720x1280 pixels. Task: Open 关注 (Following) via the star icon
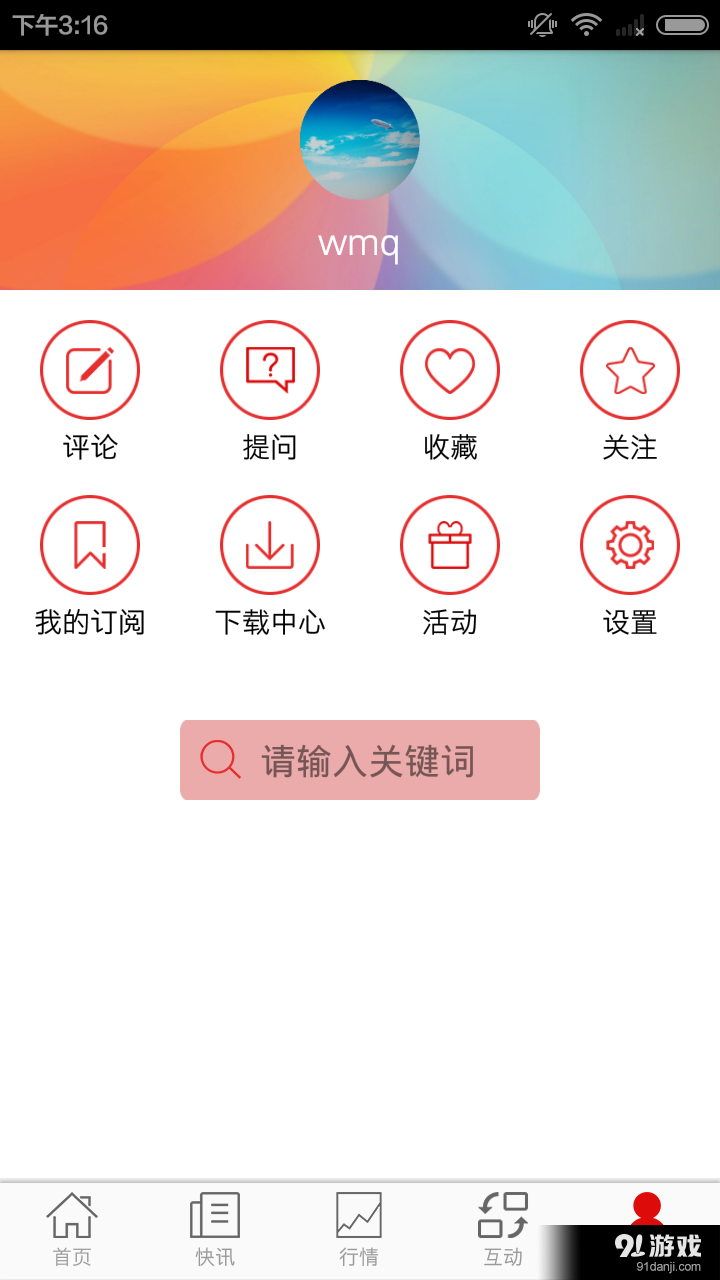pos(630,369)
